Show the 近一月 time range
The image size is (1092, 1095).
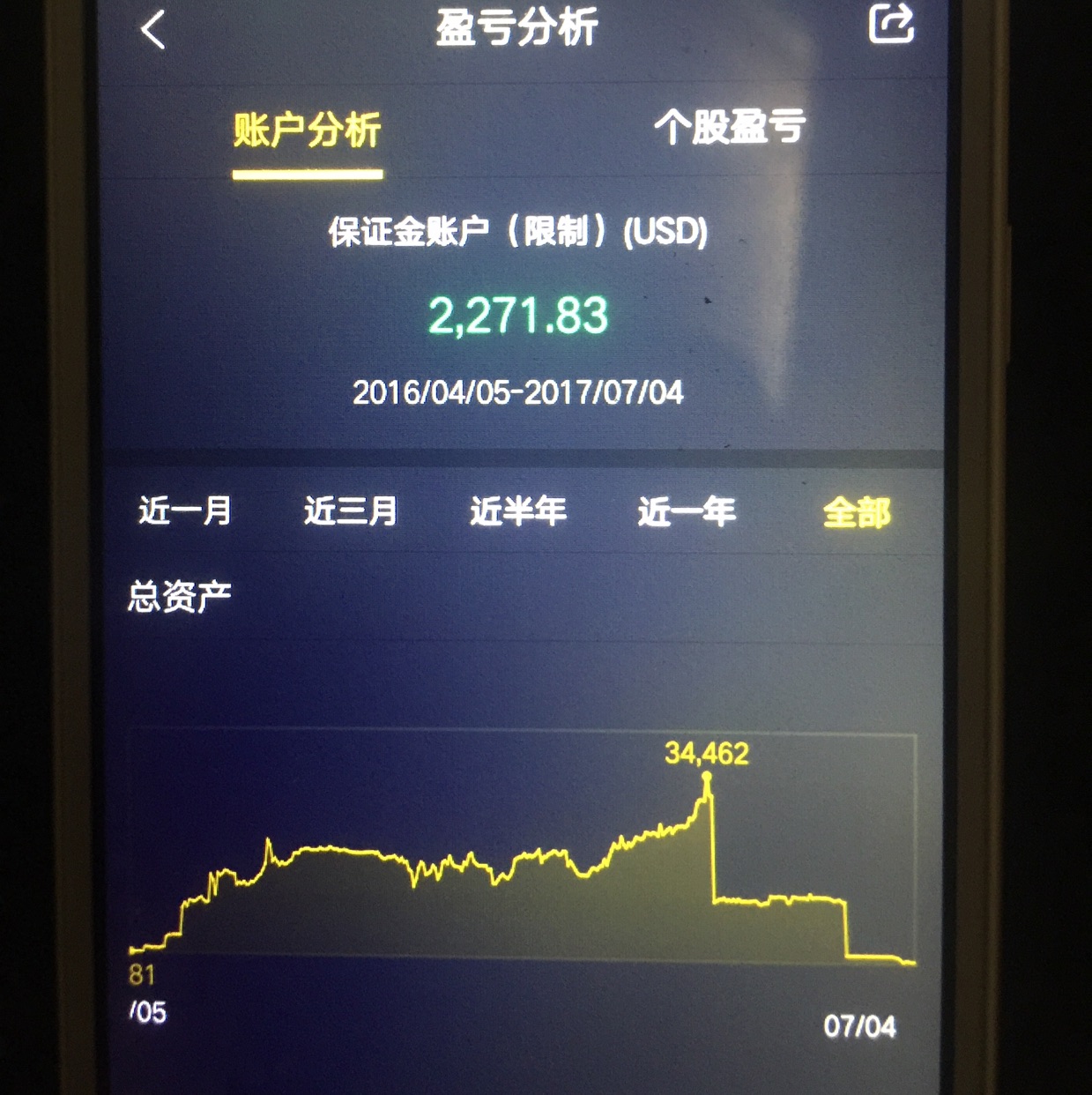coord(185,510)
